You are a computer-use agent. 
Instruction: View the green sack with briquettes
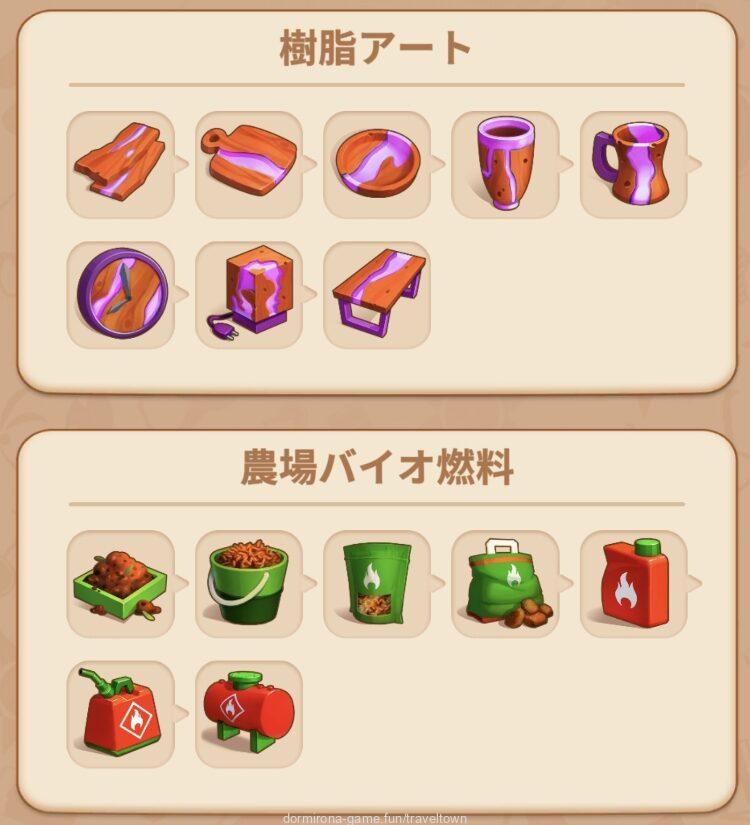[x=505, y=584]
